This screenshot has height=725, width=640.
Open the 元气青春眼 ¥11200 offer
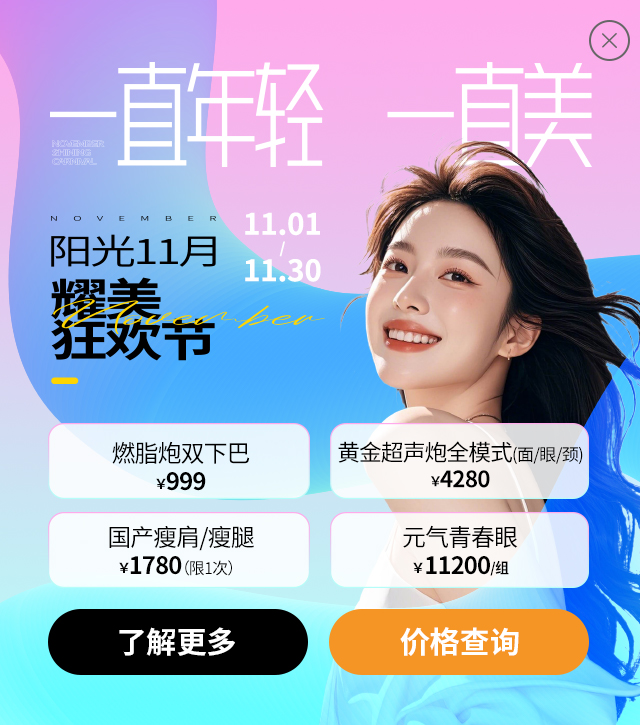point(459,550)
